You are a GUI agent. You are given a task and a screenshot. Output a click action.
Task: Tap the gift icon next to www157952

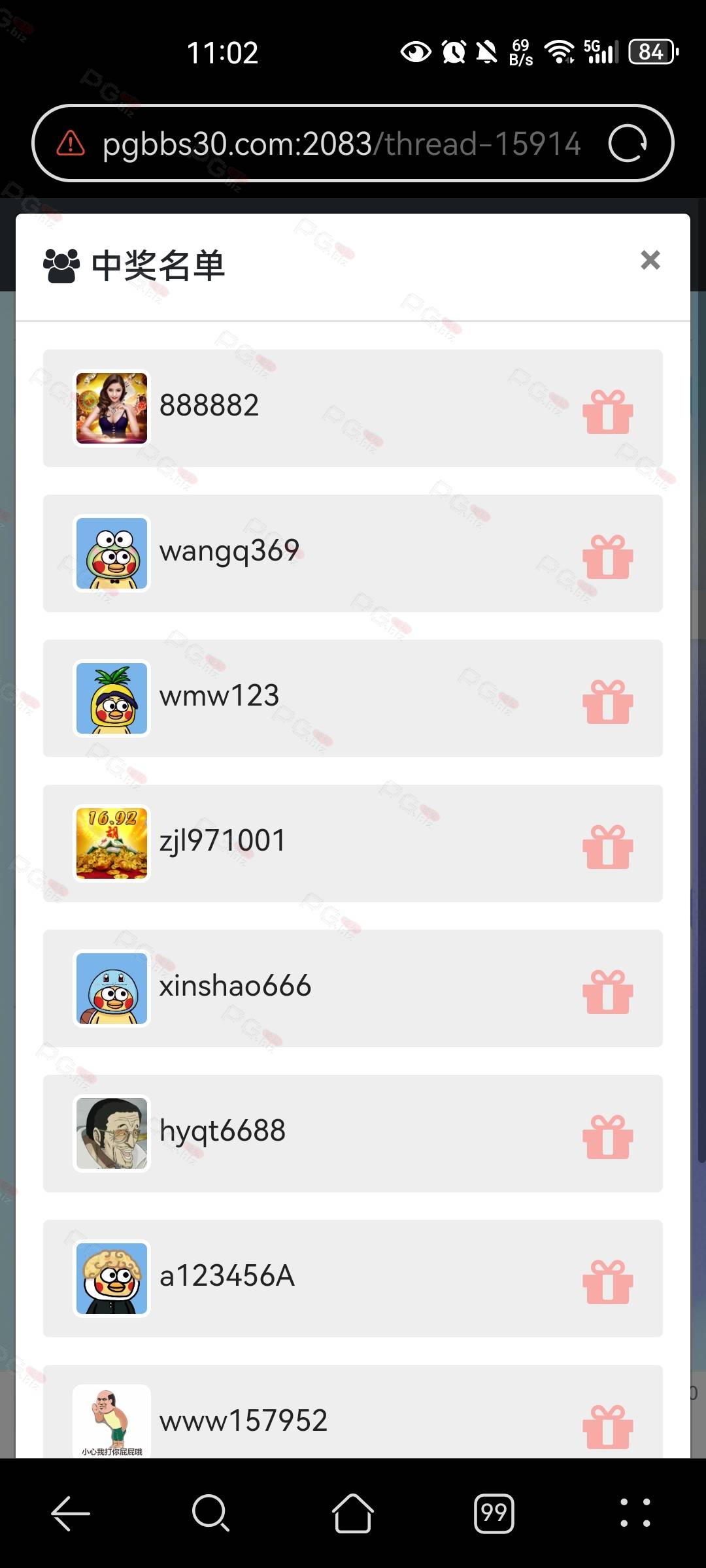(608, 1428)
